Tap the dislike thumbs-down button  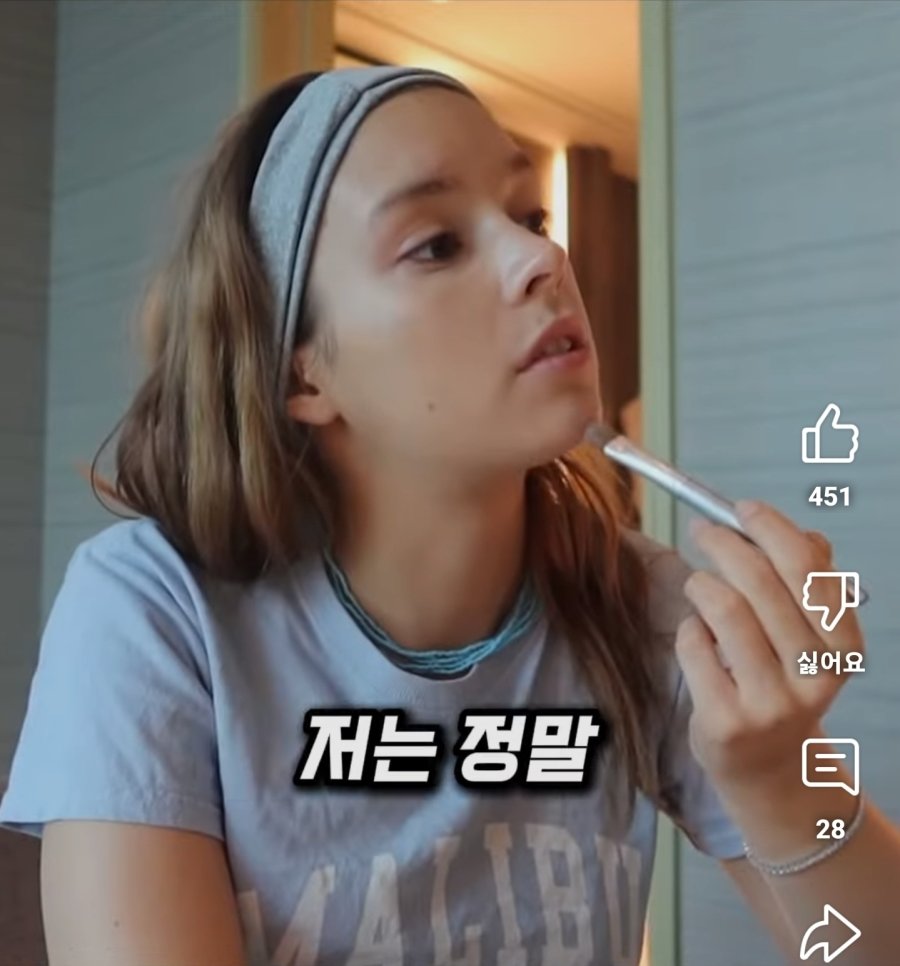830,602
